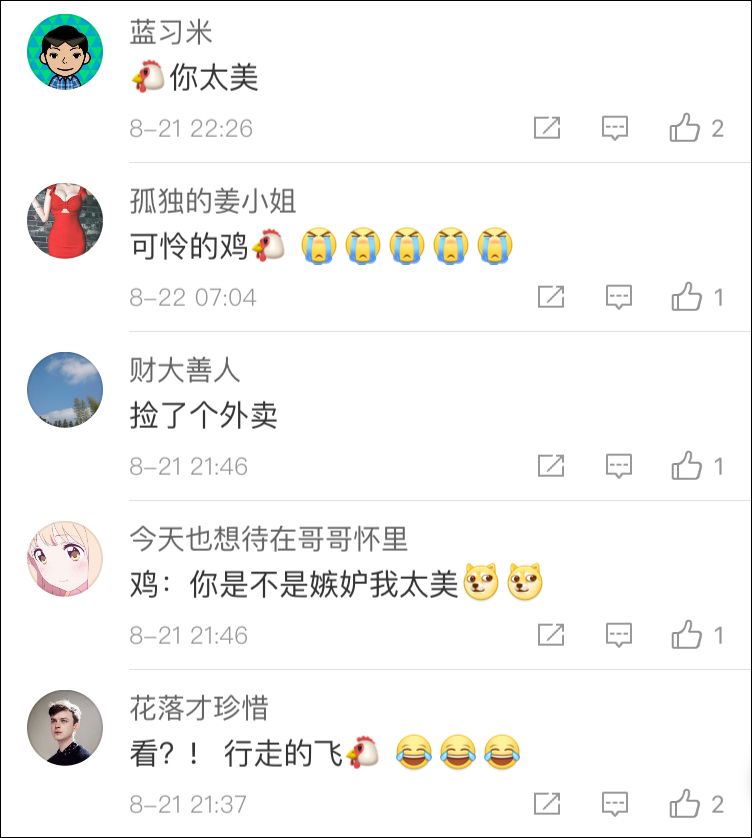Open username 今天也想待在哥哥怀里
The image size is (752, 838).
tap(269, 540)
